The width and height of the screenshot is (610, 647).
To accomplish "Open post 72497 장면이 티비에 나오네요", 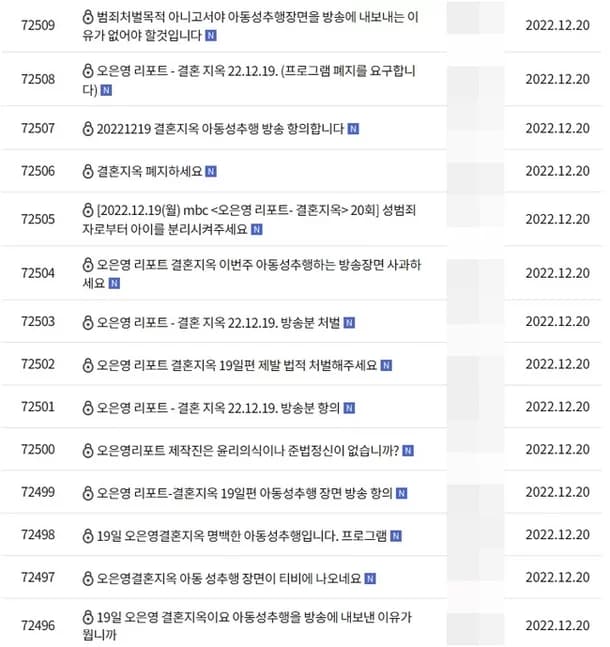I will (x=227, y=578).
